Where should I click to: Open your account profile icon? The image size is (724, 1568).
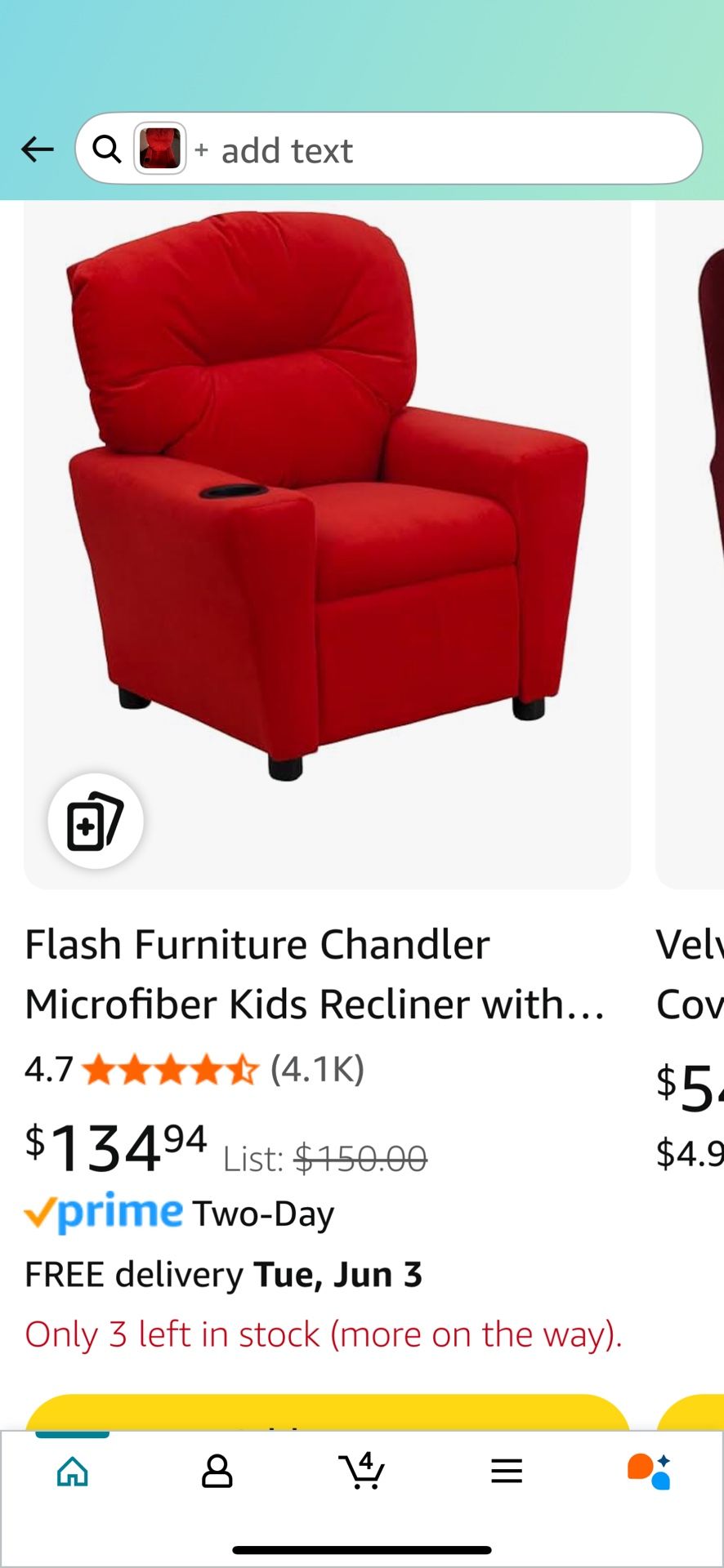coord(217,1472)
